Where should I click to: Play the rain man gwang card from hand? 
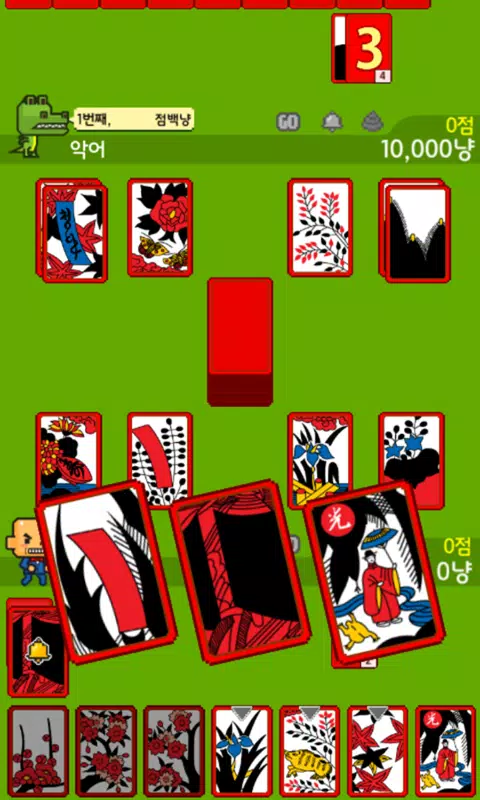tap(445, 752)
